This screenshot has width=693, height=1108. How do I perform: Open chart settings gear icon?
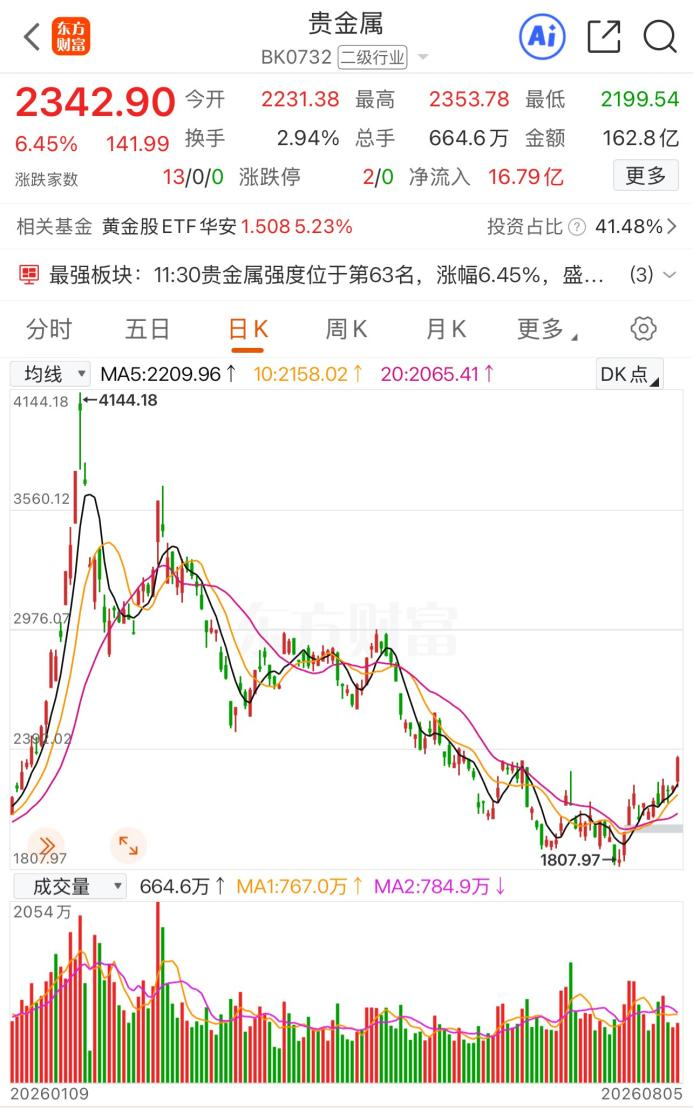[x=643, y=329]
